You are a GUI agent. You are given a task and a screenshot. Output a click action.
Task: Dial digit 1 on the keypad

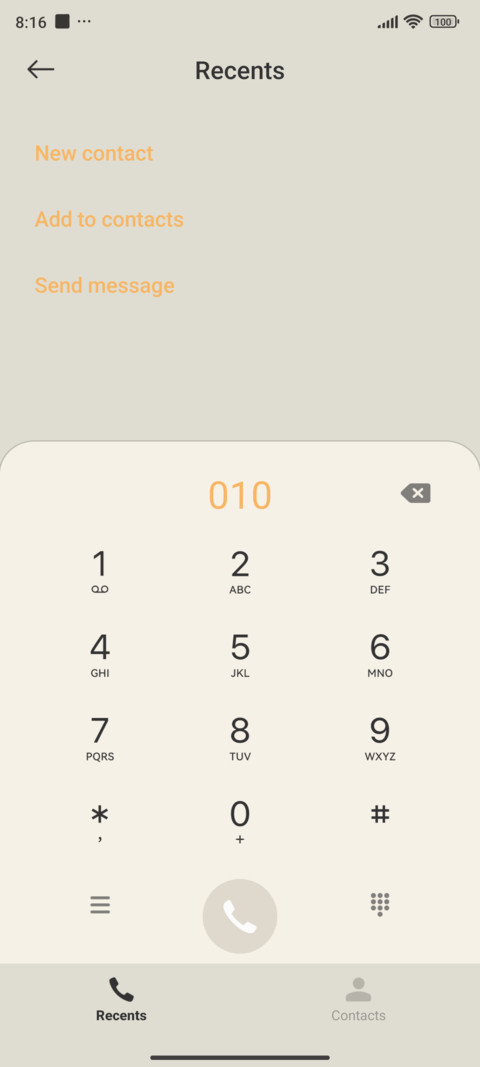[x=100, y=572]
